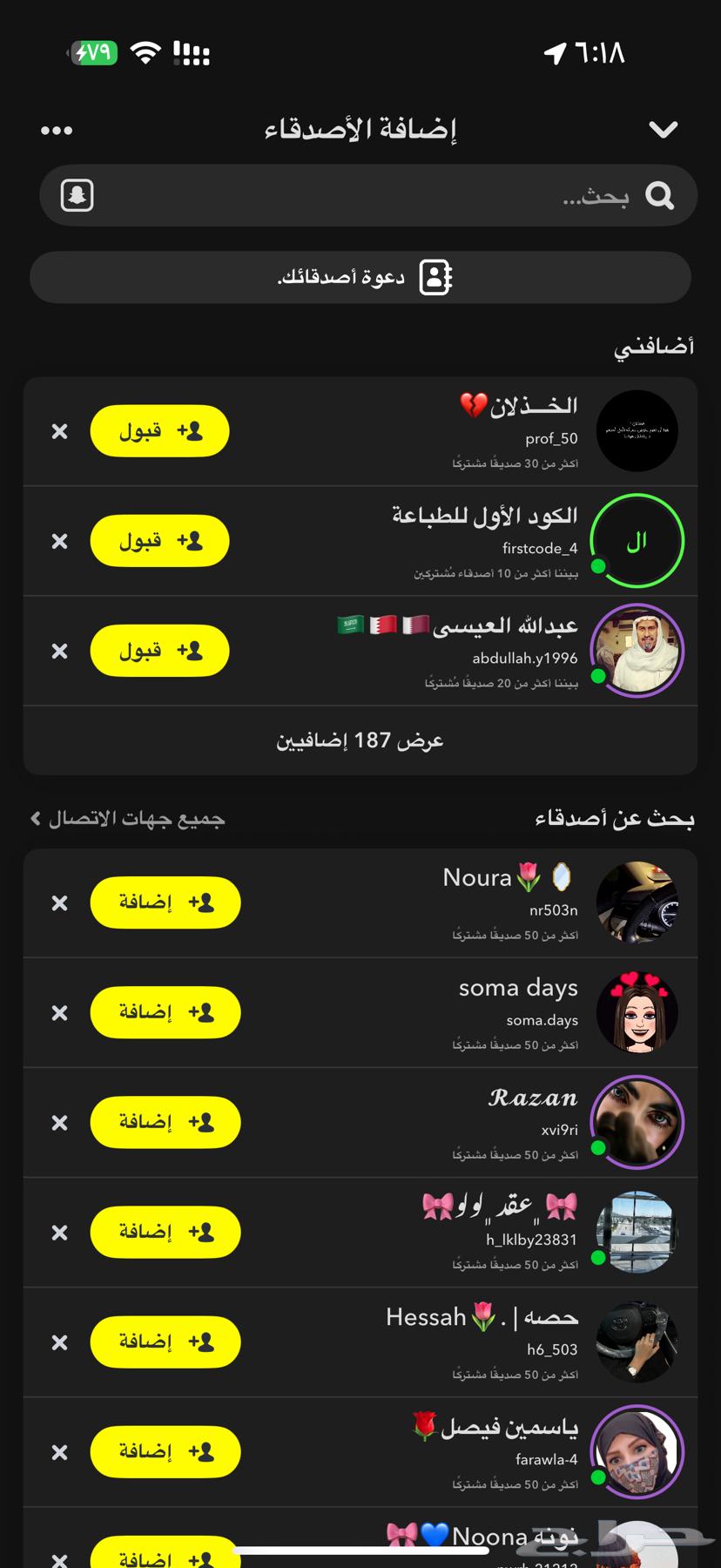721x1568 pixels.
Task: Open the Snapcode scanner in the search bar
Action: [77, 194]
